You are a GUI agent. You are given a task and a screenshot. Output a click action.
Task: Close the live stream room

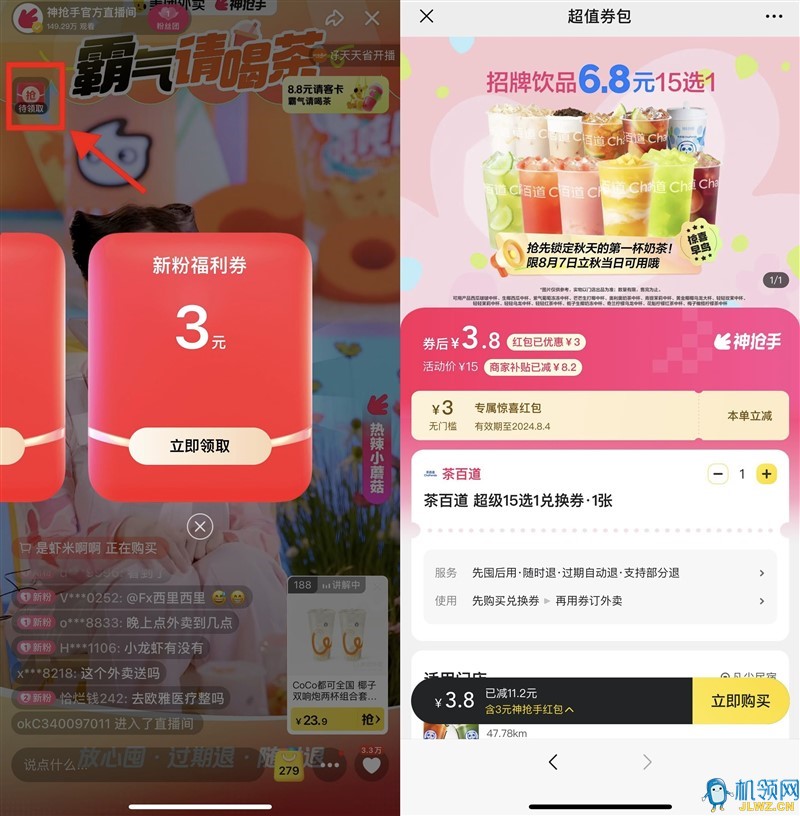(372, 19)
